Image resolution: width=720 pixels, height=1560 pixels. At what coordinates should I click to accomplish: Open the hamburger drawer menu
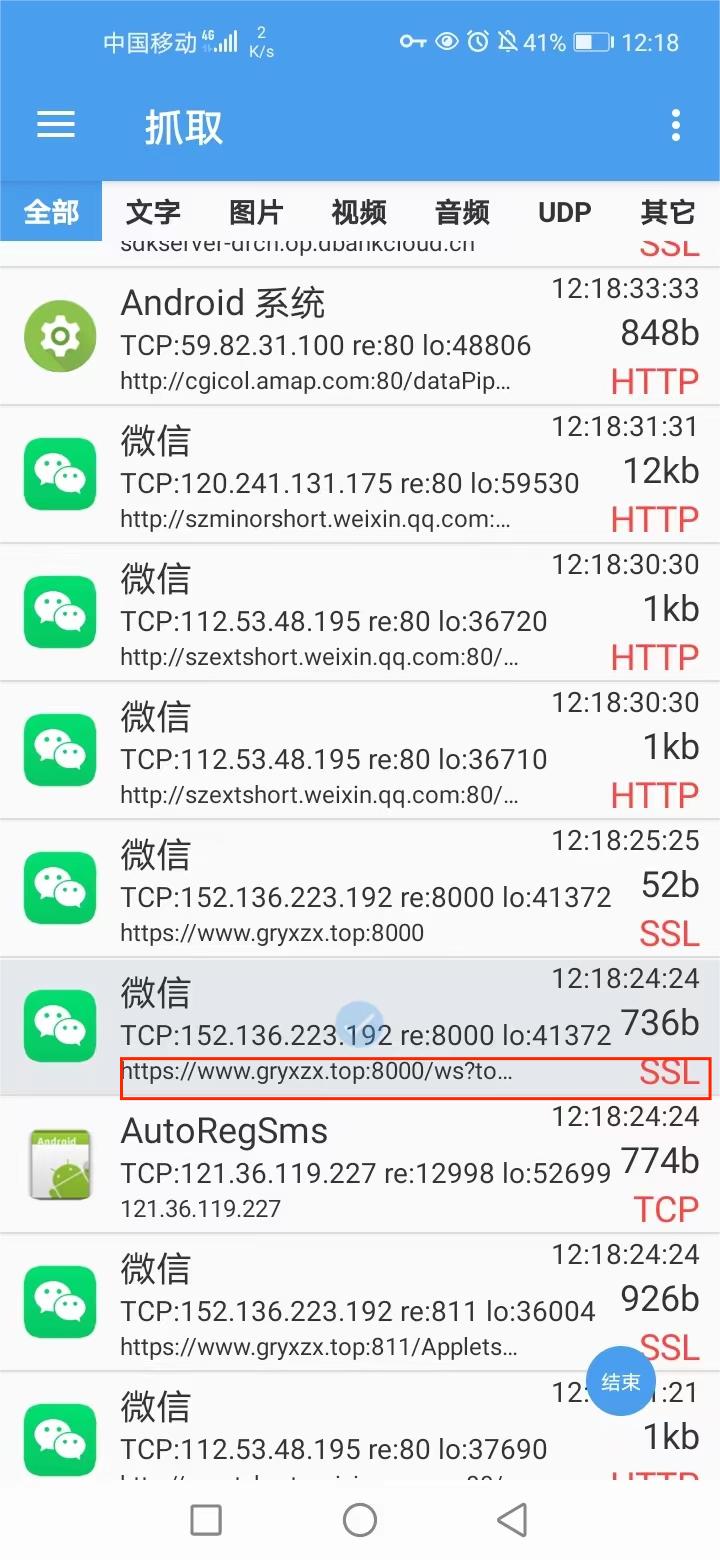coord(56,124)
